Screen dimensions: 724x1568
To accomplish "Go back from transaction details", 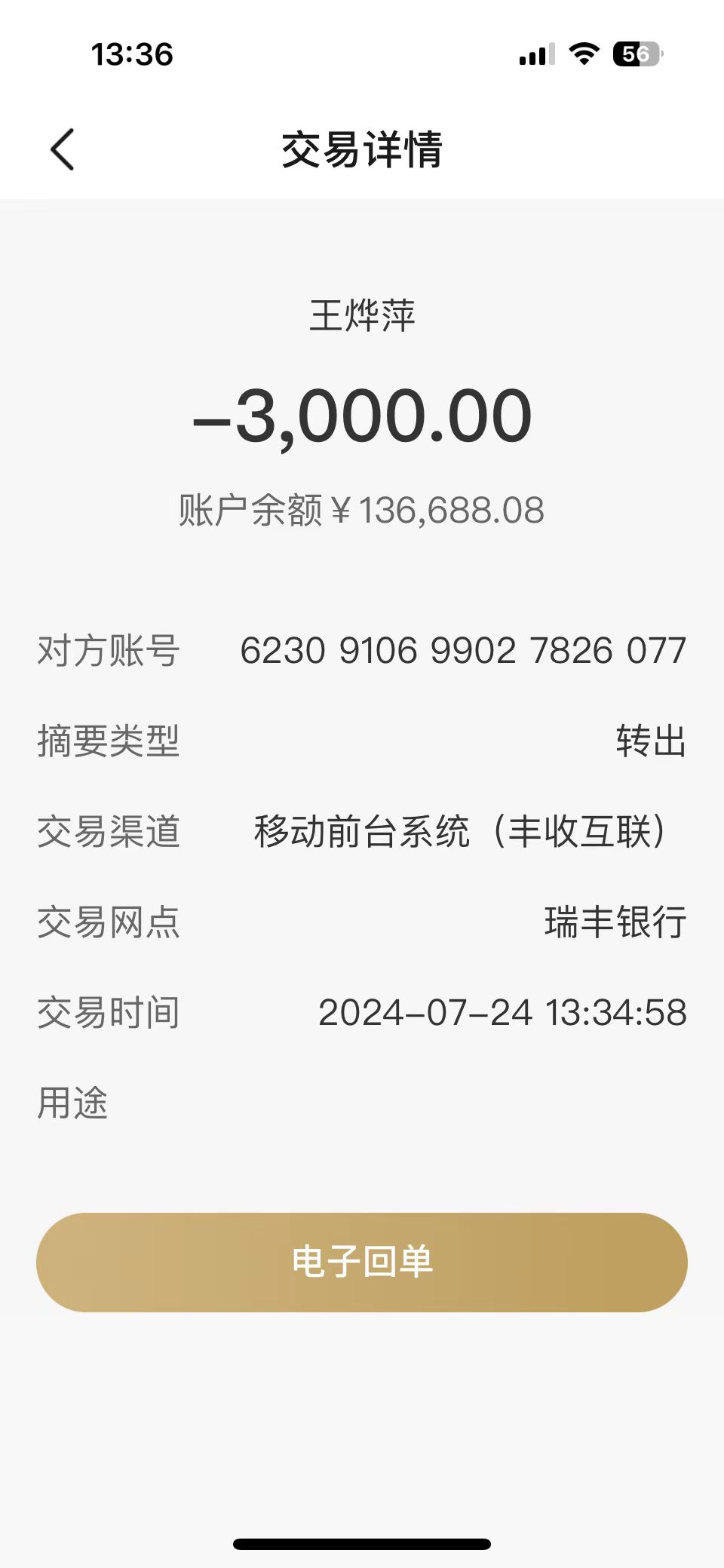I will click(x=63, y=149).
